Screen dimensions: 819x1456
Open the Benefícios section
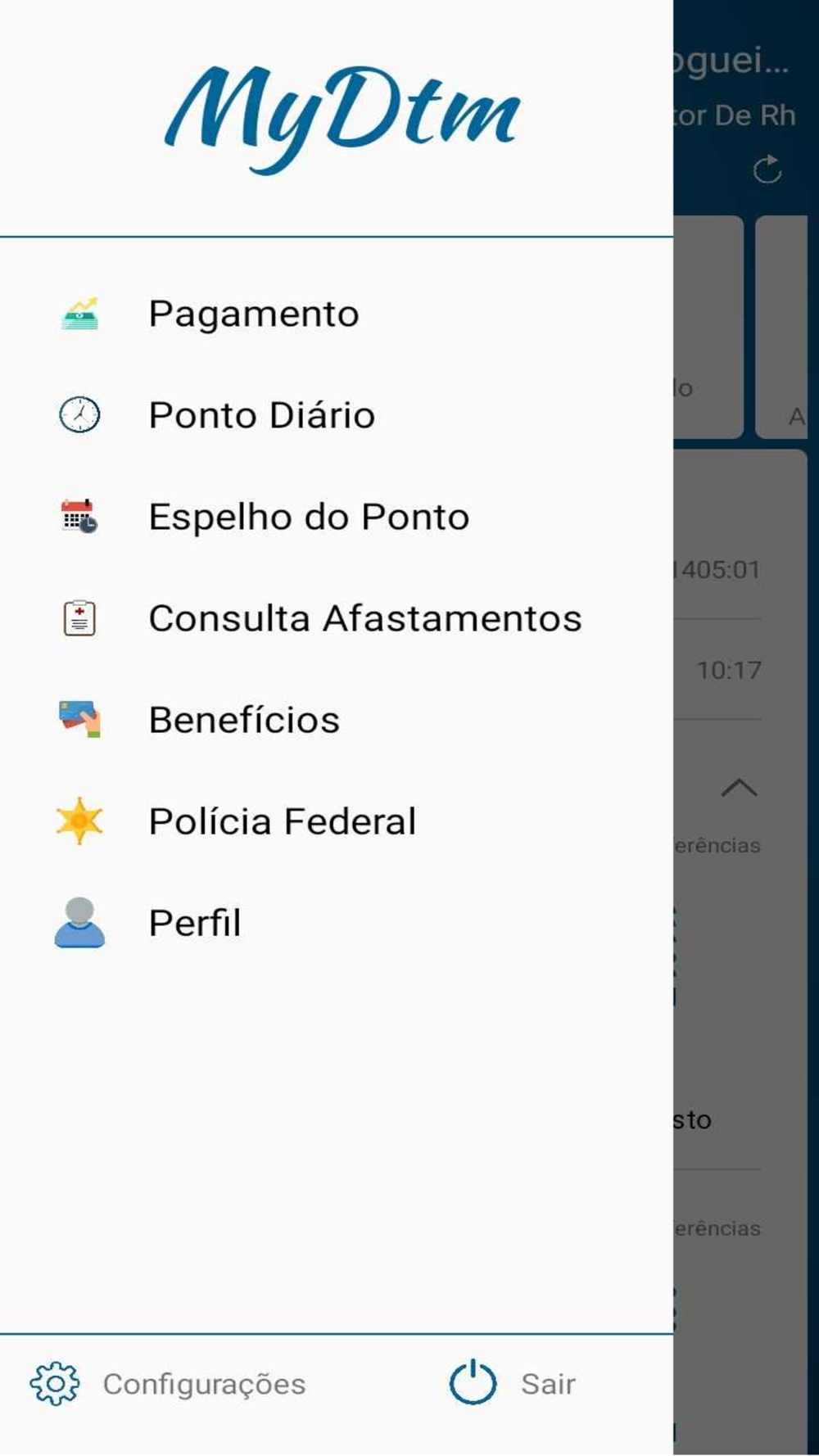tap(243, 720)
